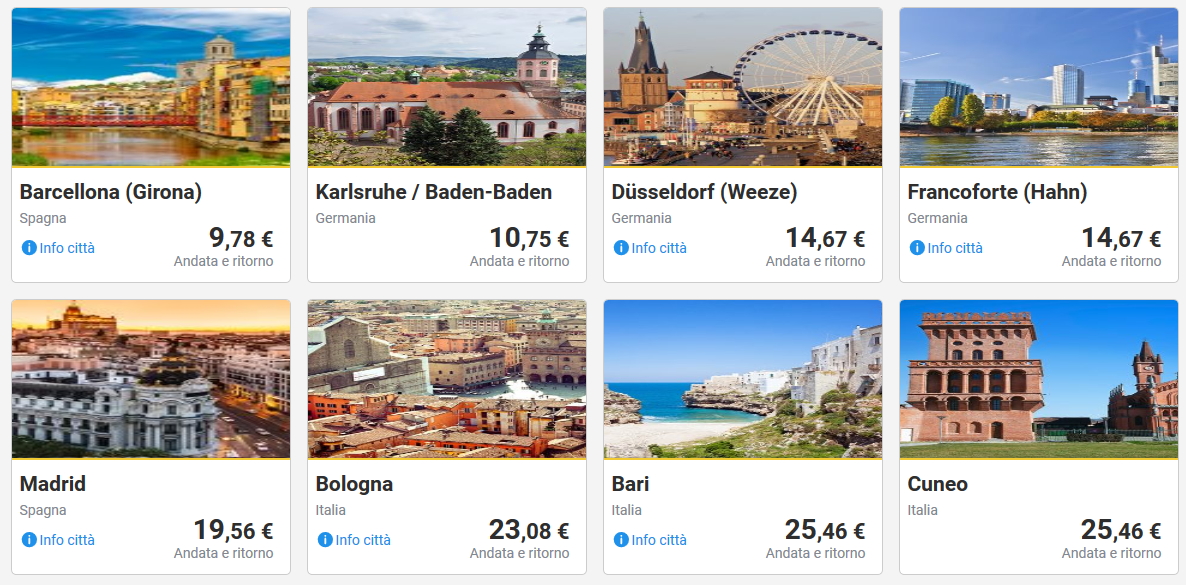Open Info città for Francoforte (Hahn)
Image resolution: width=1186 pixels, height=585 pixels.
[947, 248]
